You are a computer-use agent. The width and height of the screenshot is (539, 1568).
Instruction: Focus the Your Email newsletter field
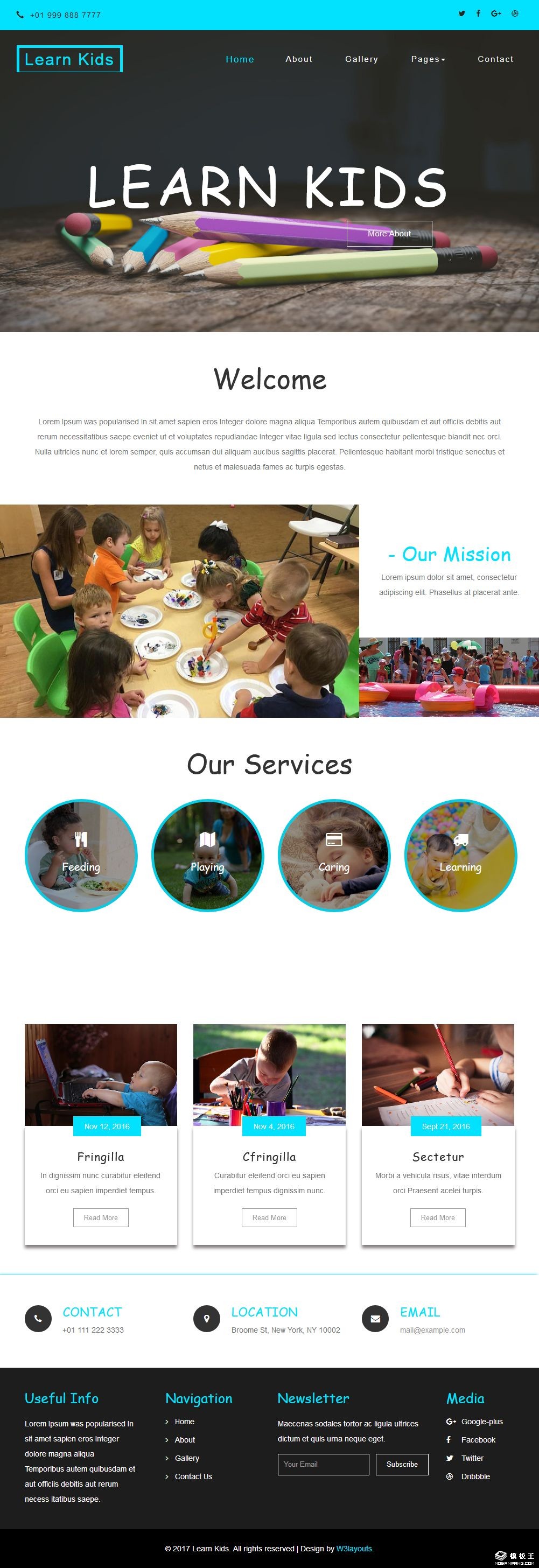[x=323, y=1464]
